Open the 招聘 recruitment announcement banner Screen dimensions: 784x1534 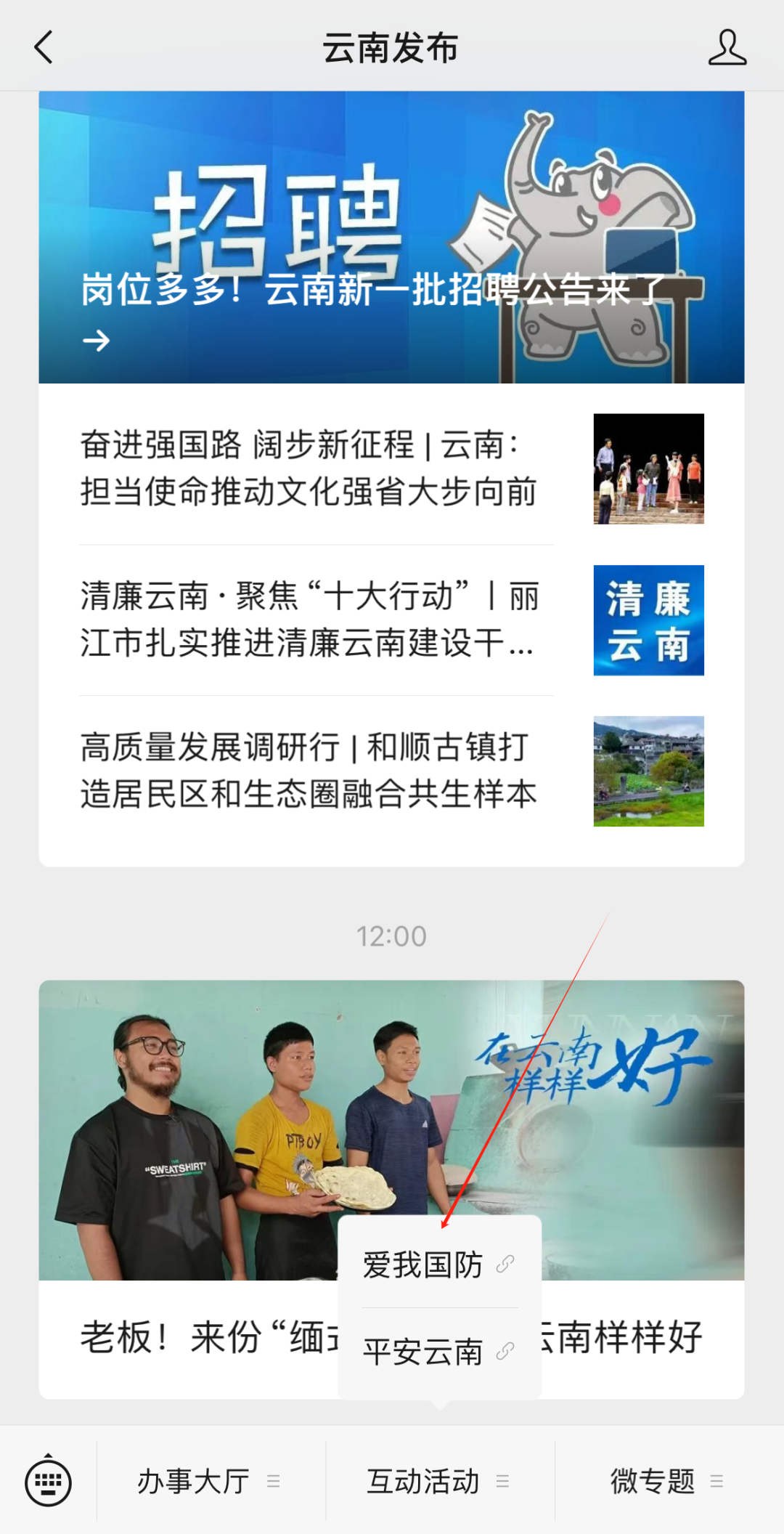[x=391, y=238]
